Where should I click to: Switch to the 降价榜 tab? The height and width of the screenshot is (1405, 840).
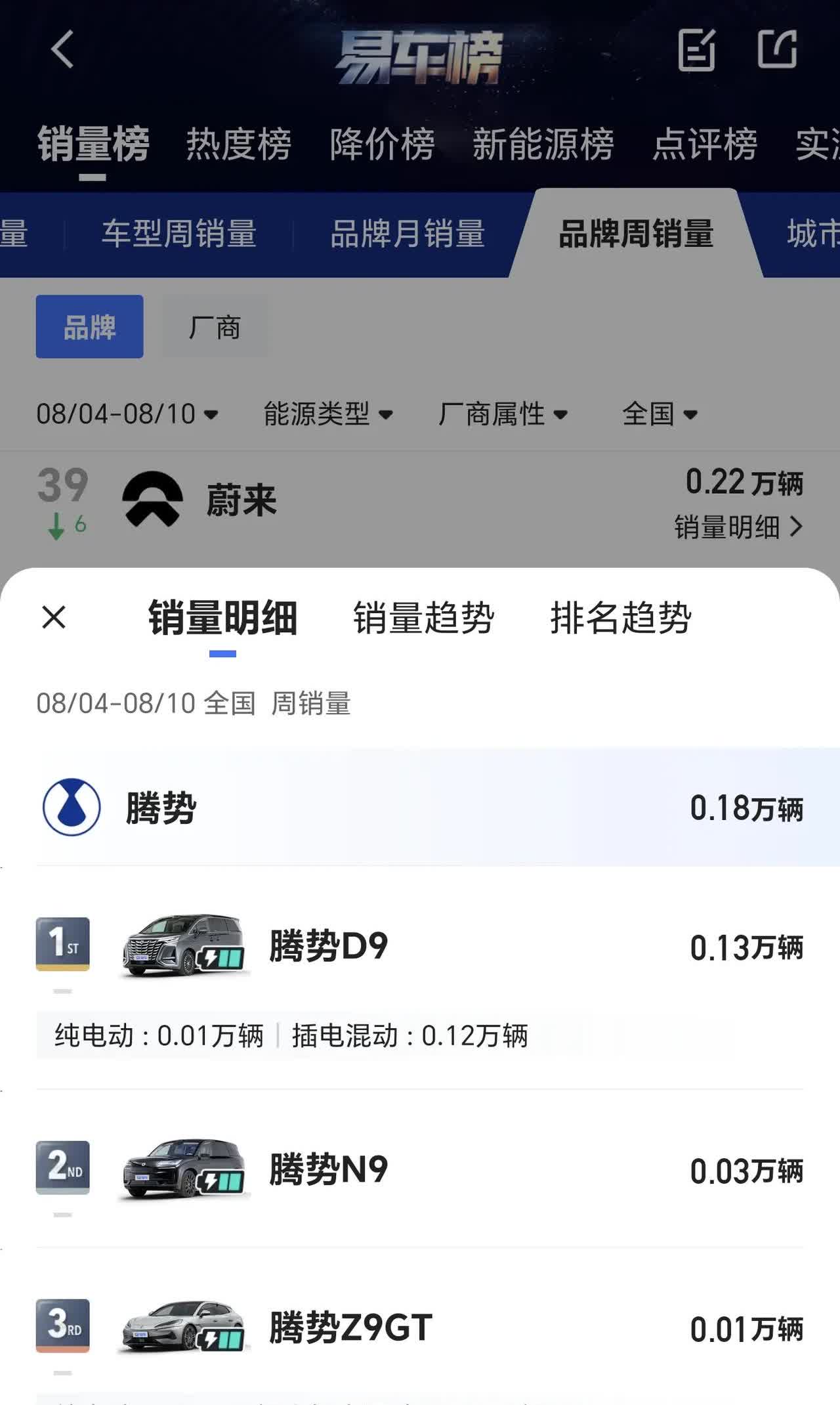click(382, 144)
